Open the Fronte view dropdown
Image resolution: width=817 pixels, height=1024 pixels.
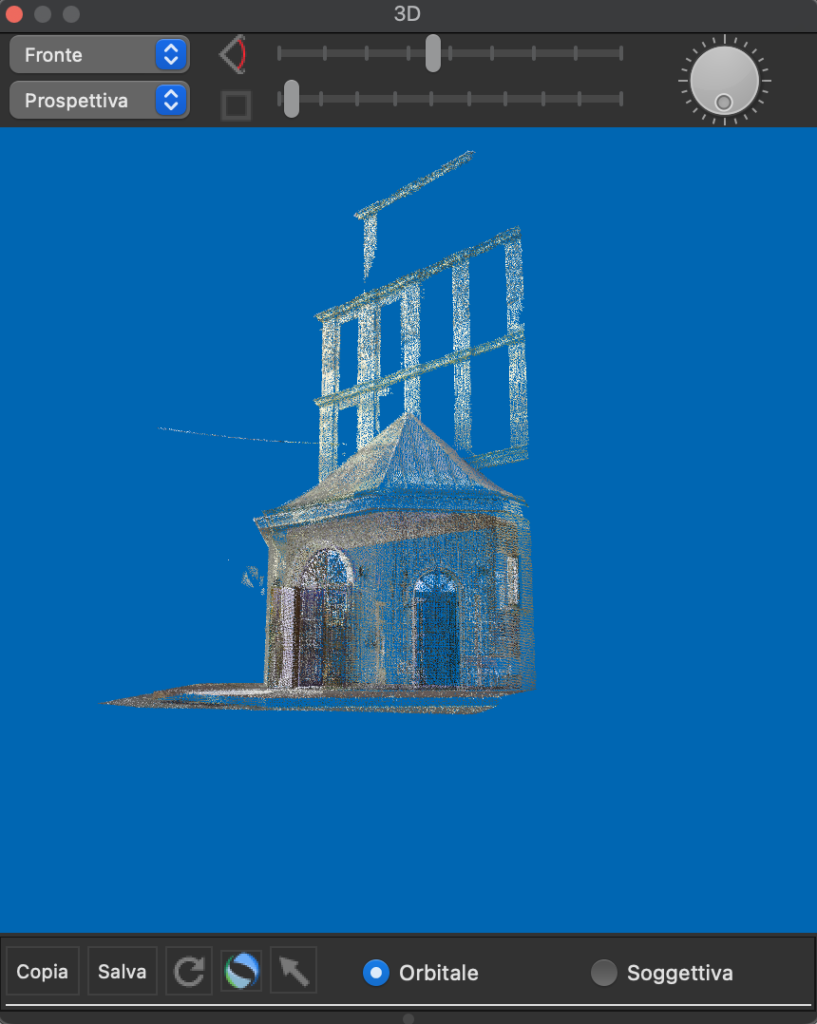99,55
